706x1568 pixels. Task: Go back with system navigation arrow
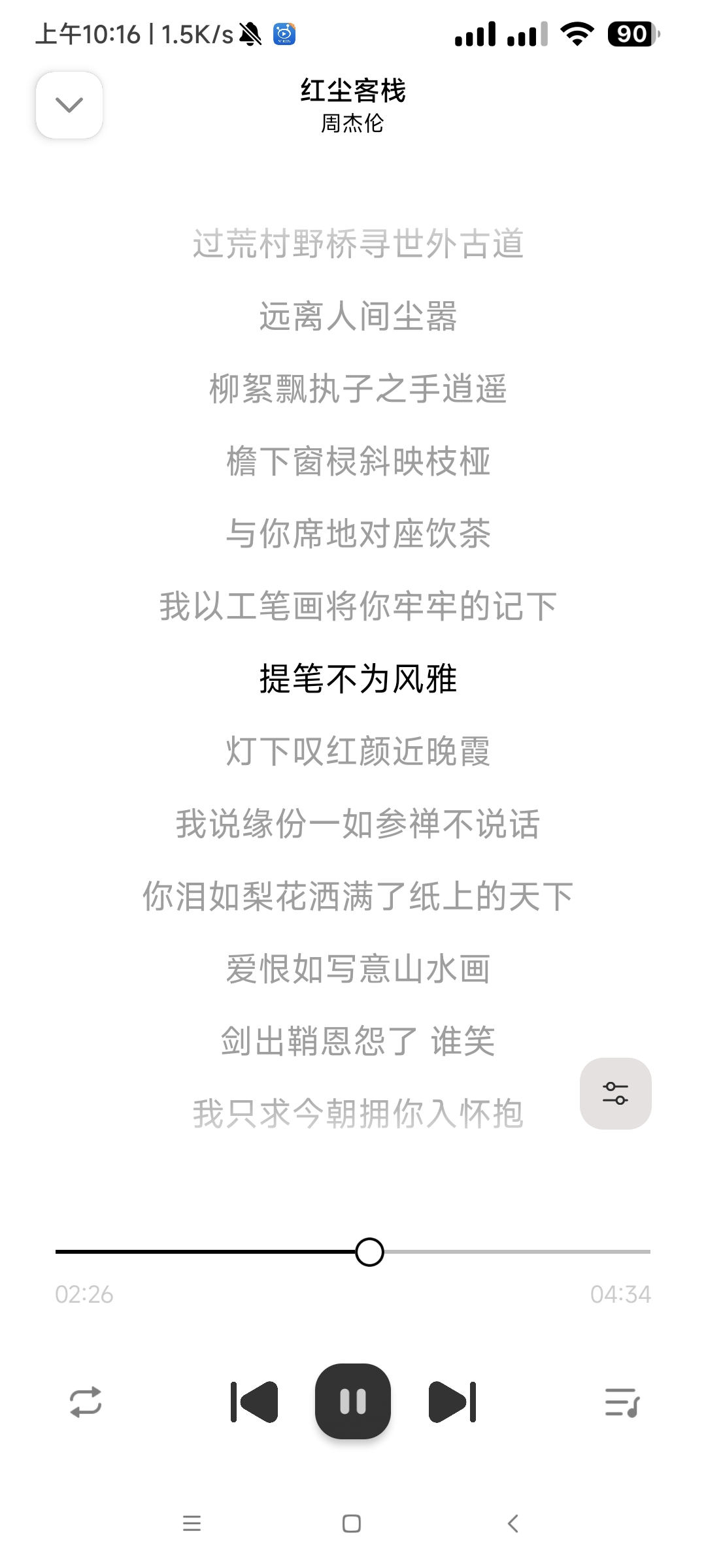pos(513,1524)
